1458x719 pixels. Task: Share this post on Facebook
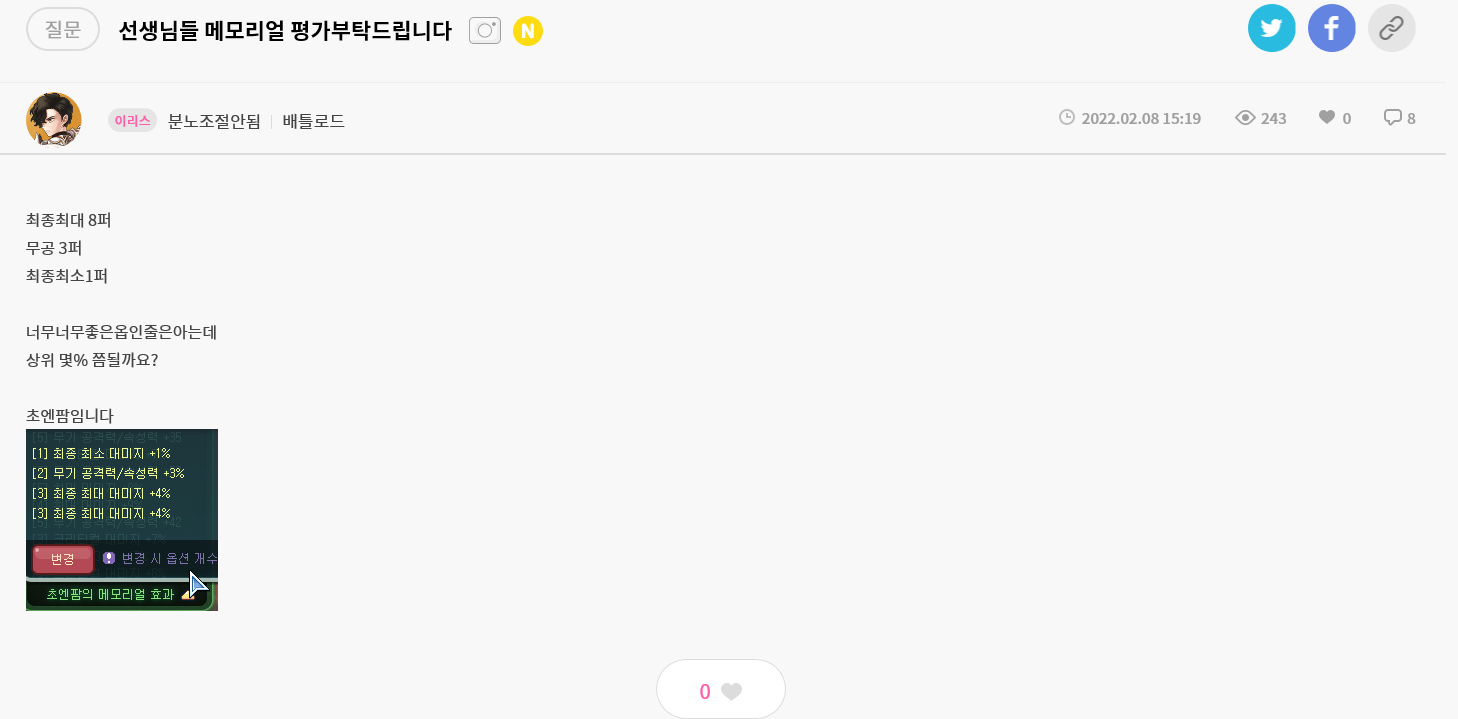[1331, 28]
